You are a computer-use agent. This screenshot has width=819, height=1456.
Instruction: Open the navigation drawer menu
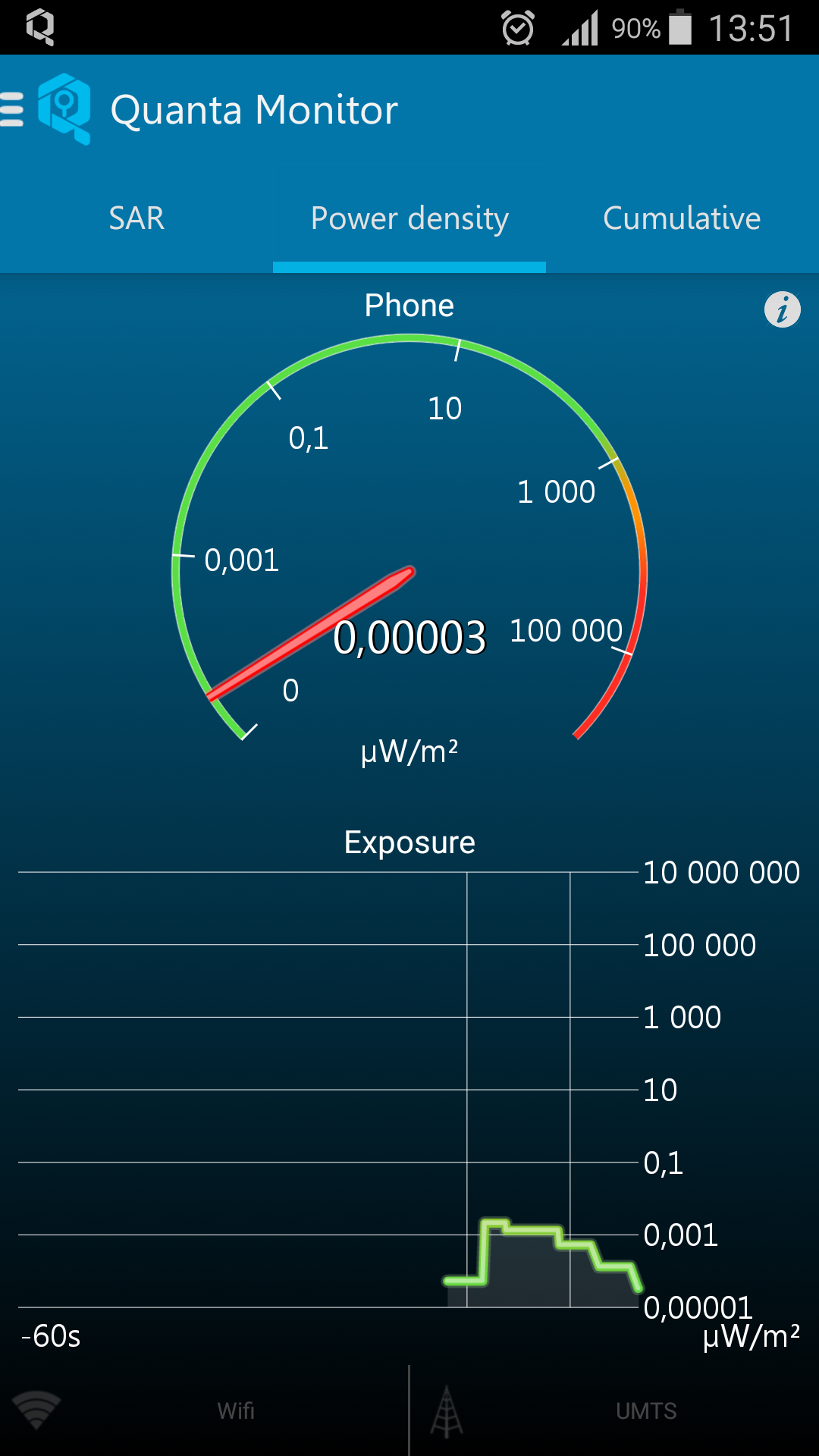12,109
